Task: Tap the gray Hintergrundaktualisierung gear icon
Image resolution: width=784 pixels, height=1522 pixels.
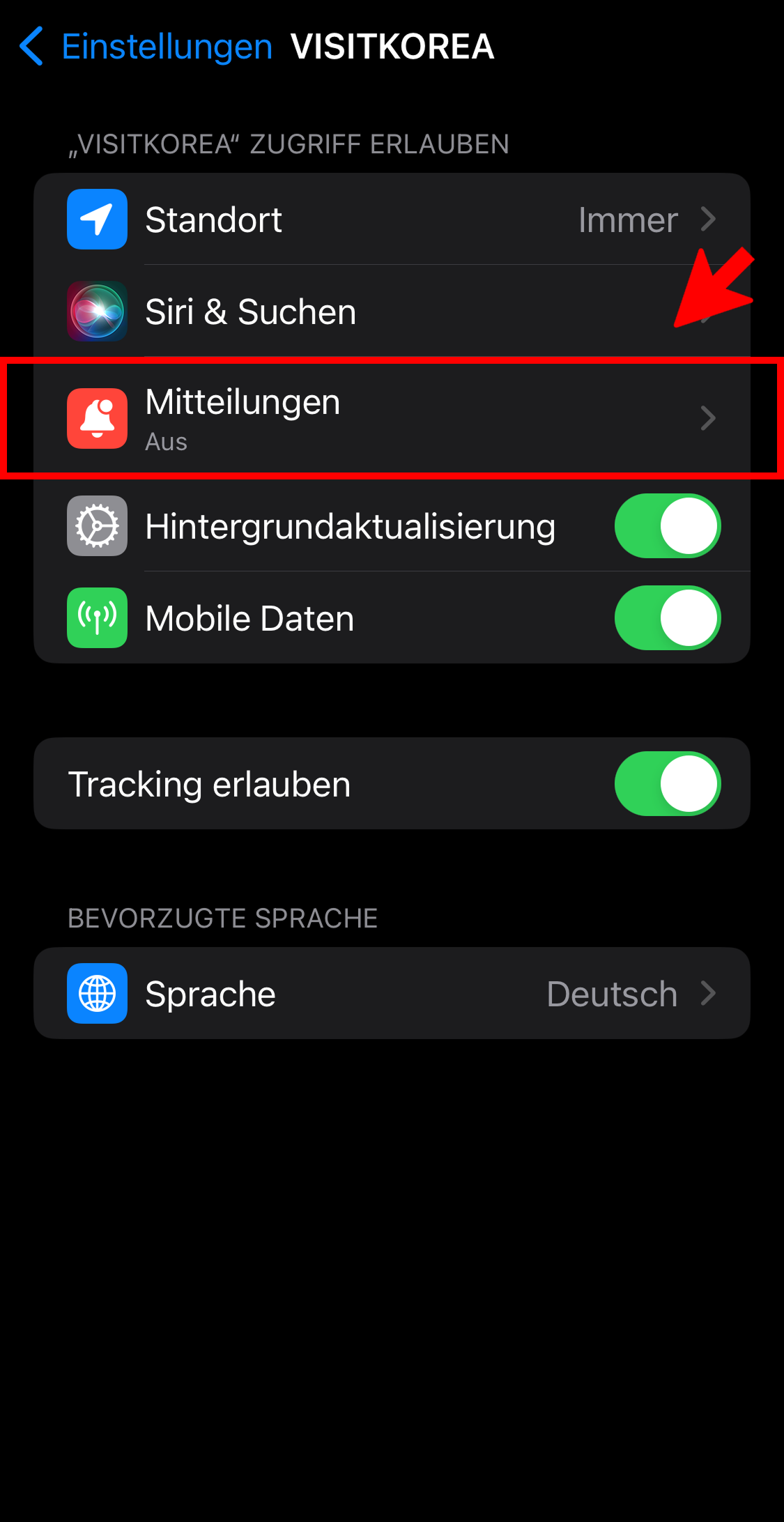Action: point(96,526)
